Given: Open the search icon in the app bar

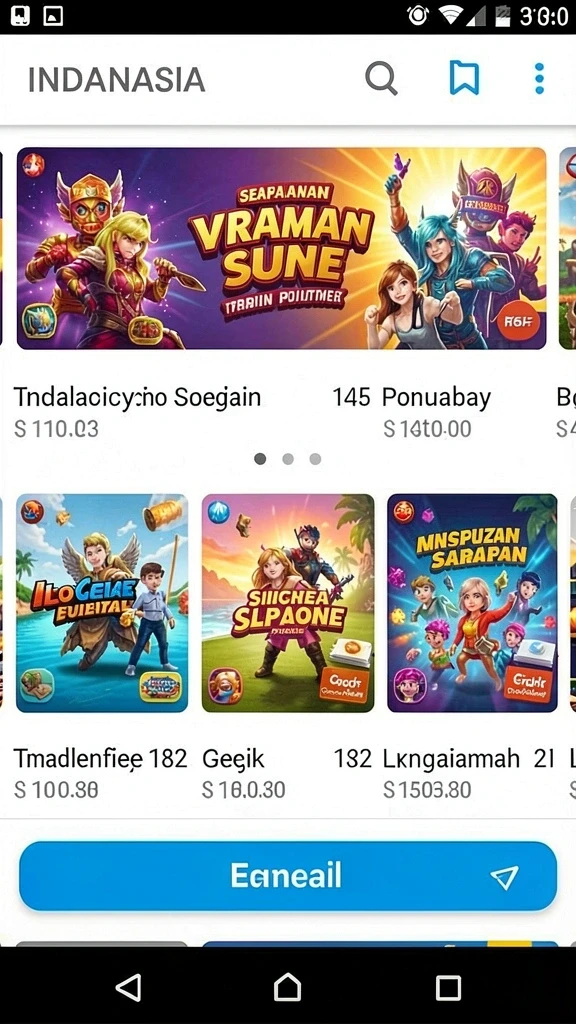Looking at the screenshot, I should [x=381, y=79].
